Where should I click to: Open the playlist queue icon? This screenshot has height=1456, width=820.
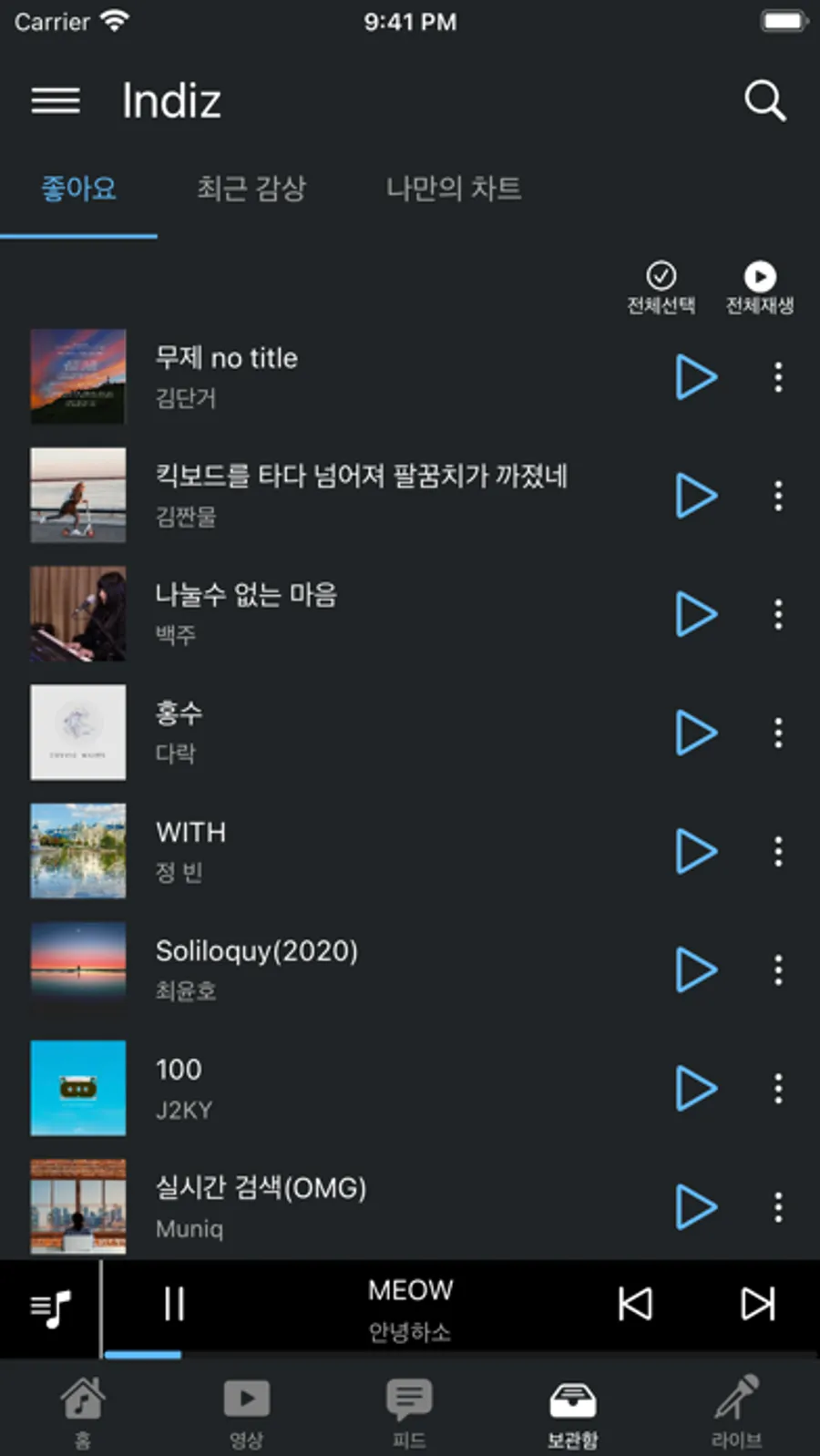pyautogui.click(x=50, y=1307)
